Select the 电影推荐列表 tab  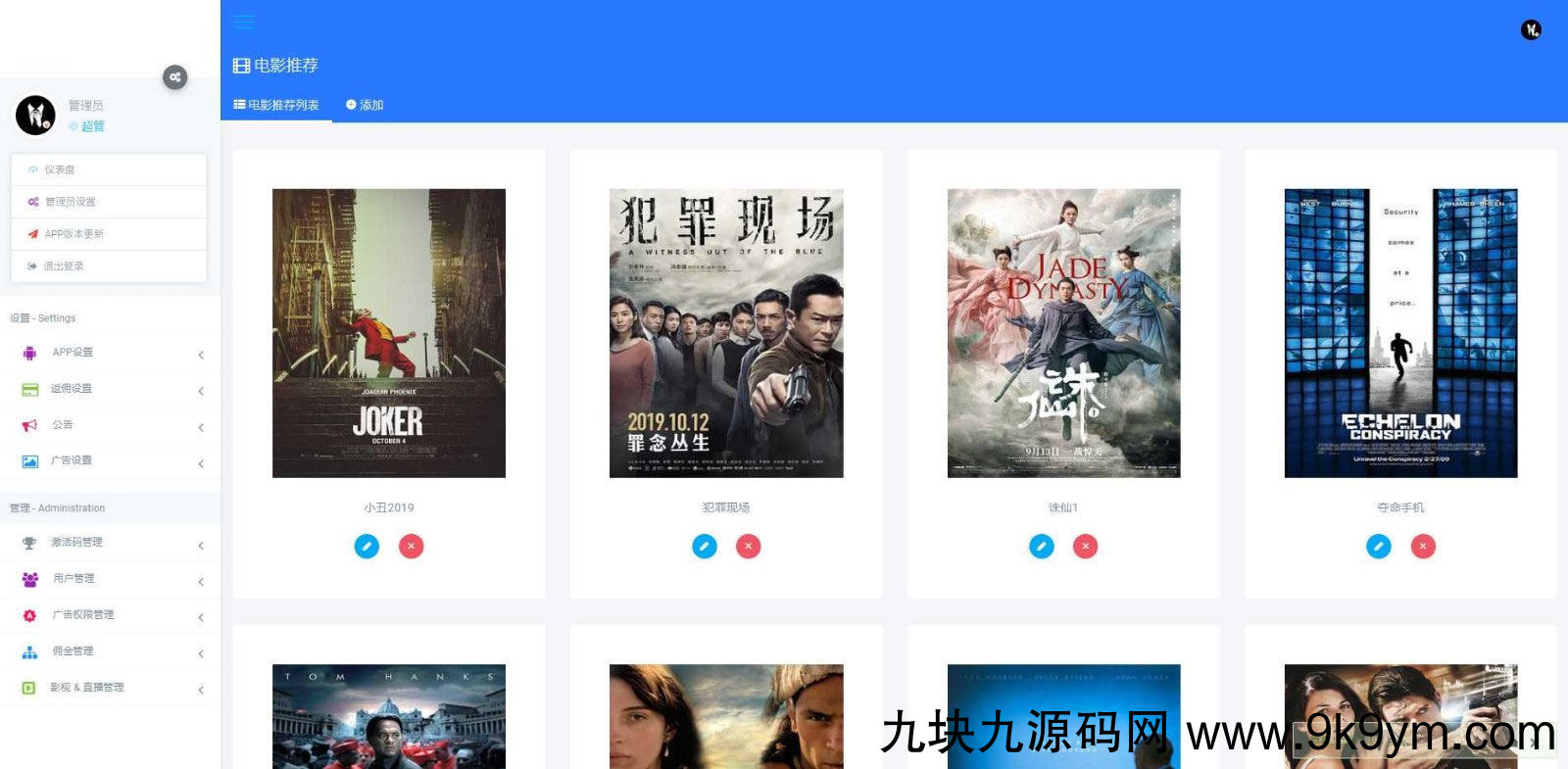(x=276, y=105)
